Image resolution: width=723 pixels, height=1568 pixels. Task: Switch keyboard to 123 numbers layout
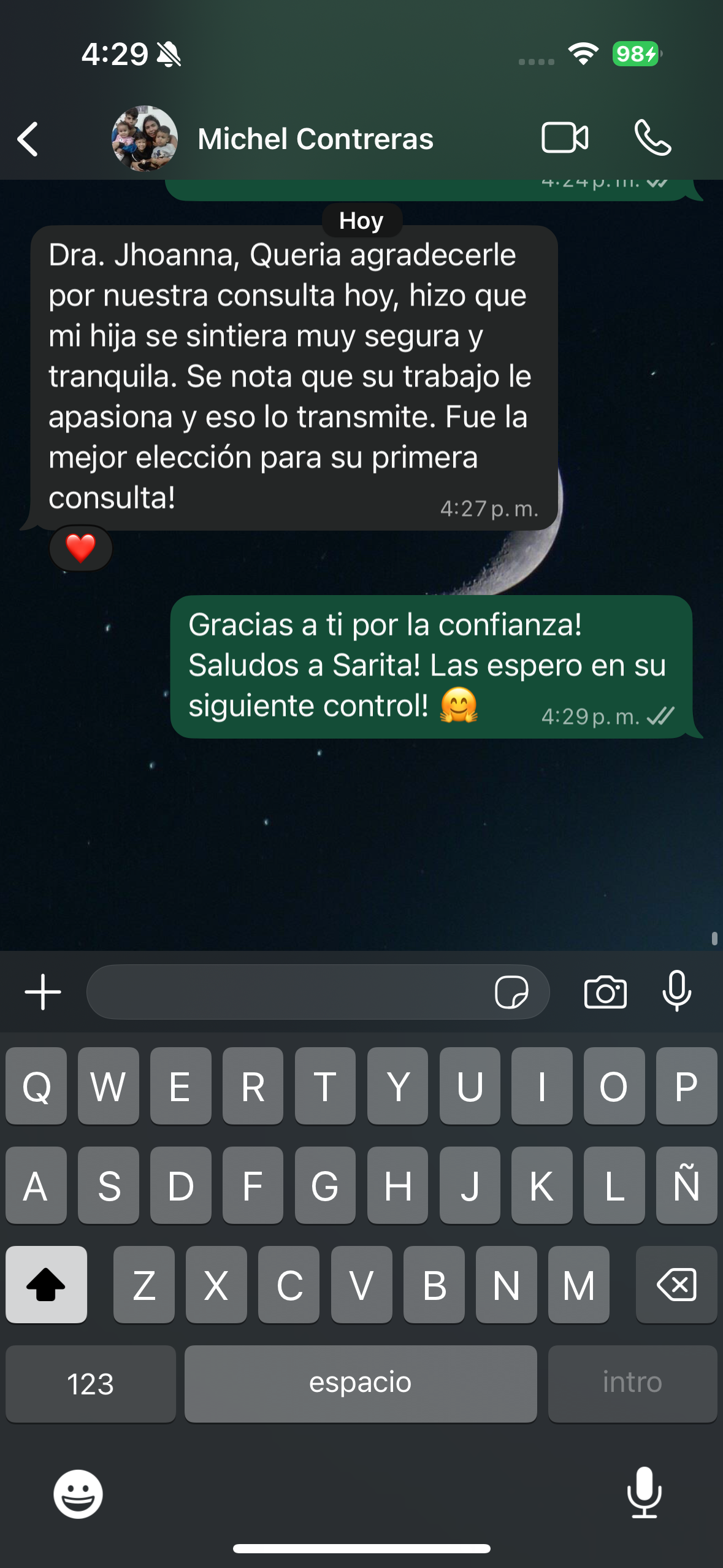point(91,1384)
